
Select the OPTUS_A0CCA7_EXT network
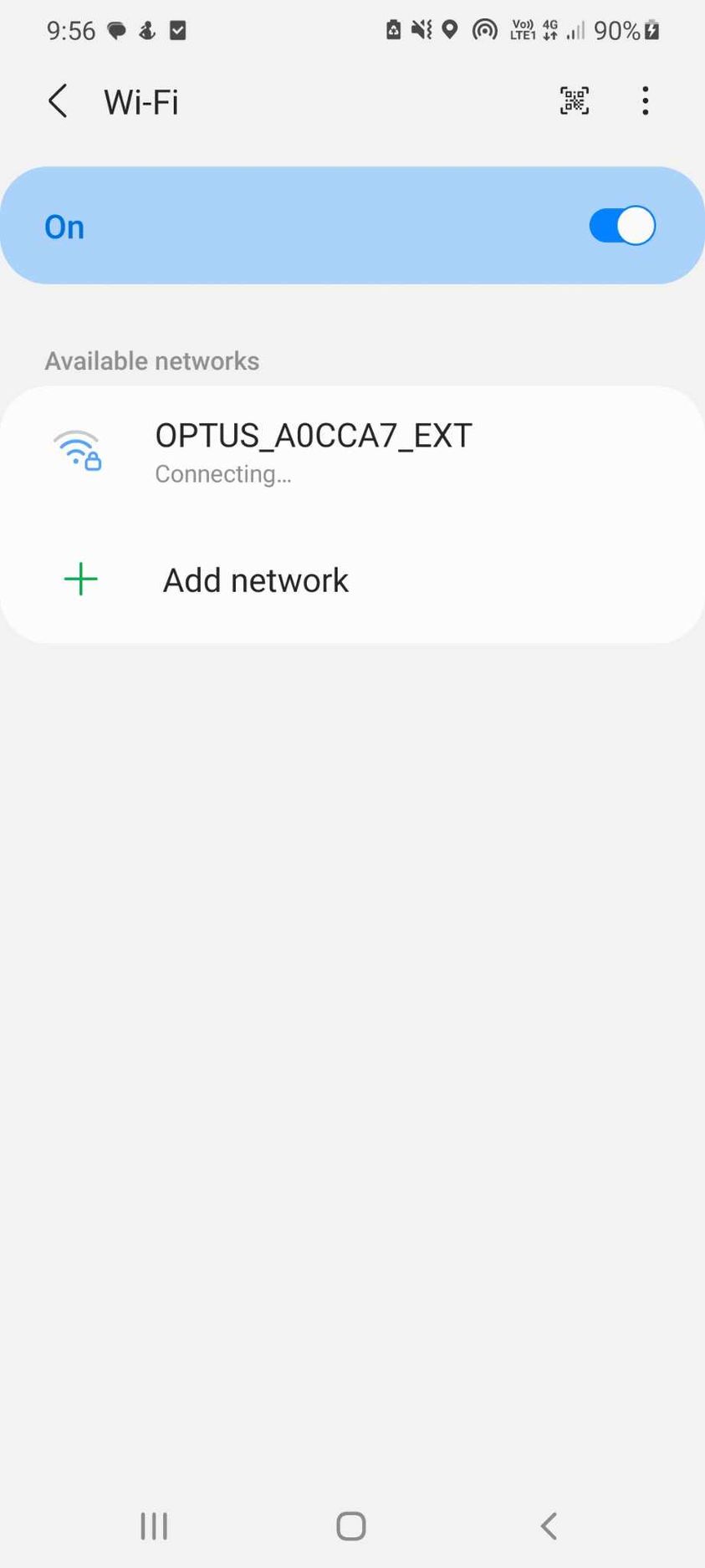[x=314, y=451]
